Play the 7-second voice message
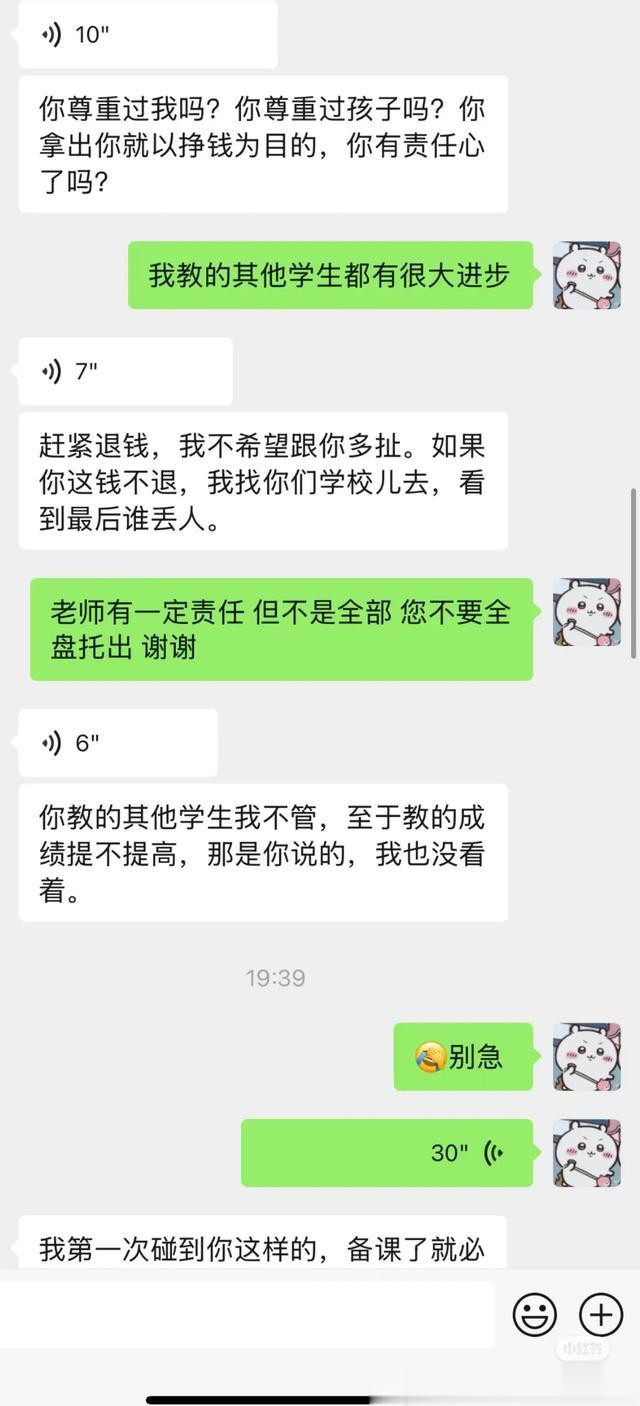Screen dimensions: 640x1406 [x=125, y=372]
